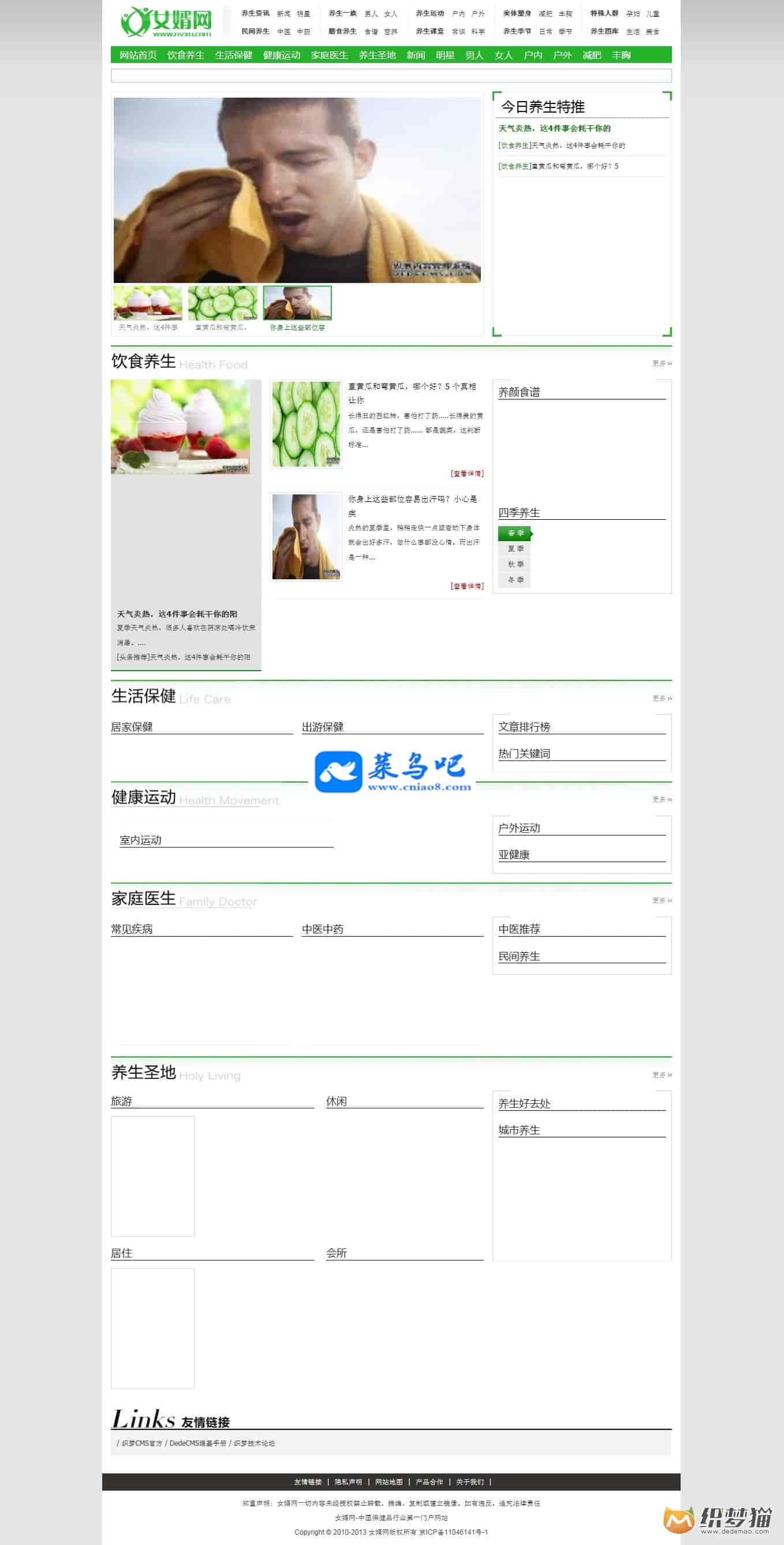
Task: Open the 织梦CMS官方 friend link
Action: coord(141,1443)
